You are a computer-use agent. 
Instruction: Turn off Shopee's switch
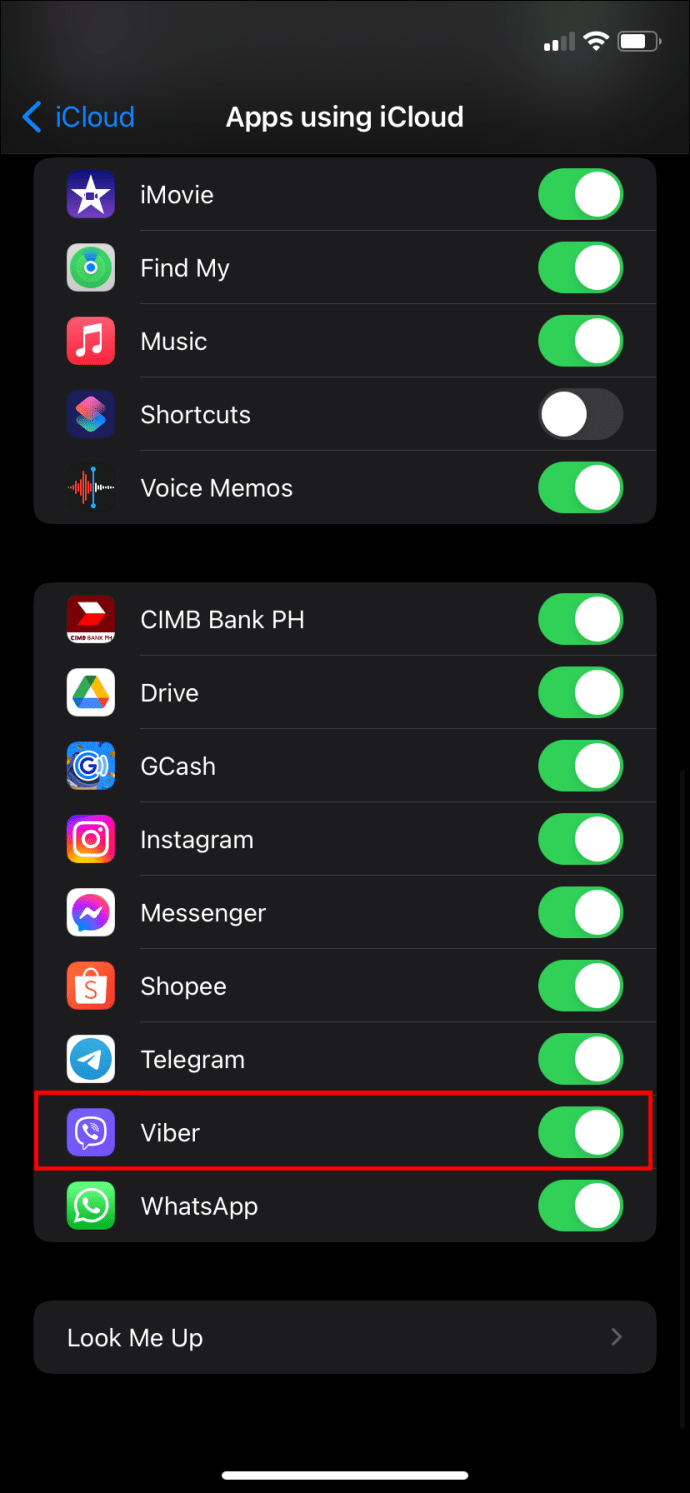[581, 986]
